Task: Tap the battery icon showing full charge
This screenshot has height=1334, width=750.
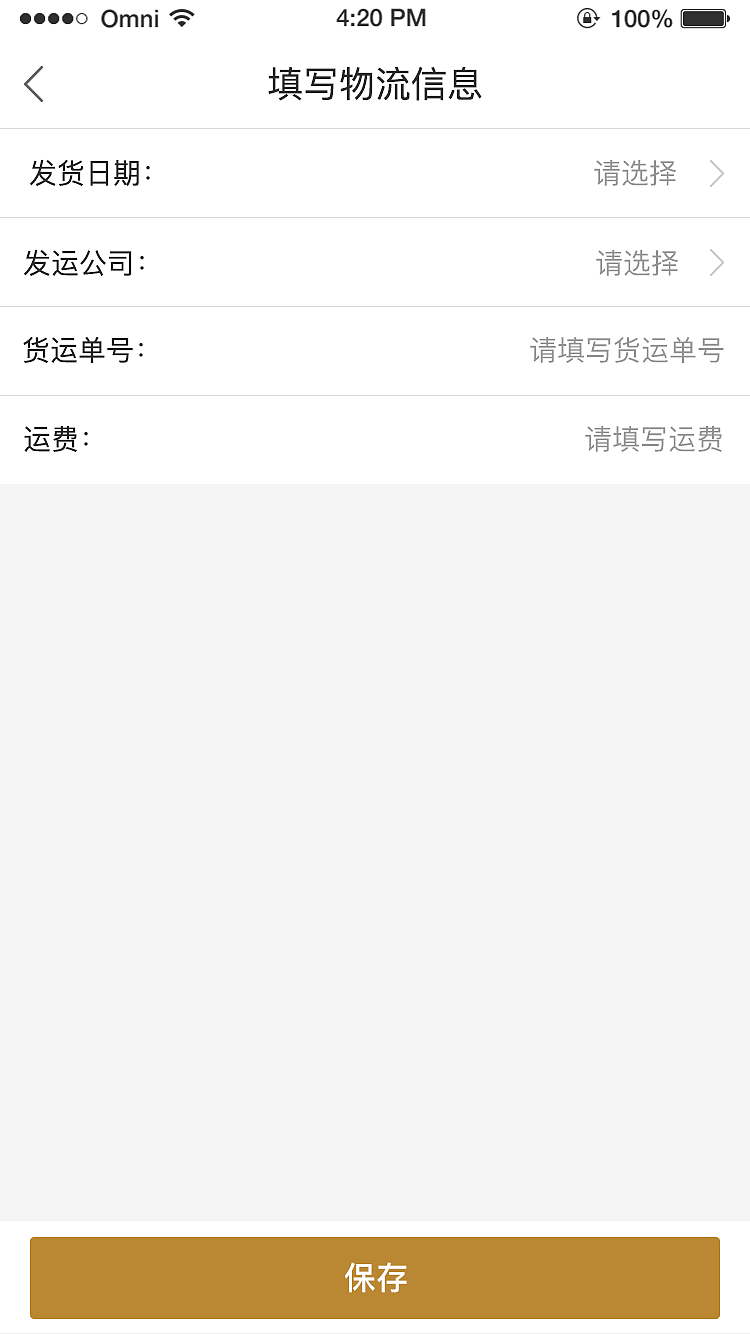Action: point(706,17)
